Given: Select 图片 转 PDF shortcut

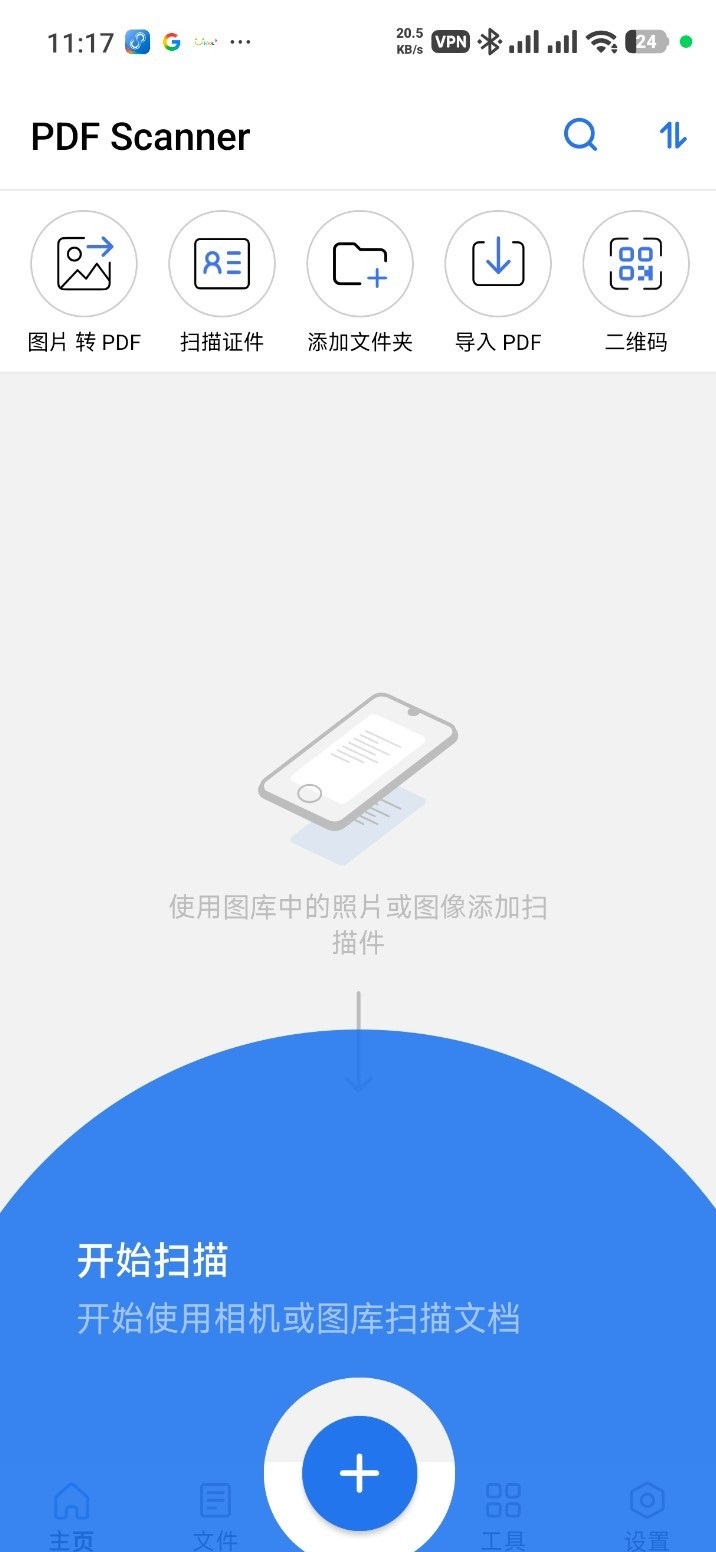Looking at the screenshot, I should (84, 264).
